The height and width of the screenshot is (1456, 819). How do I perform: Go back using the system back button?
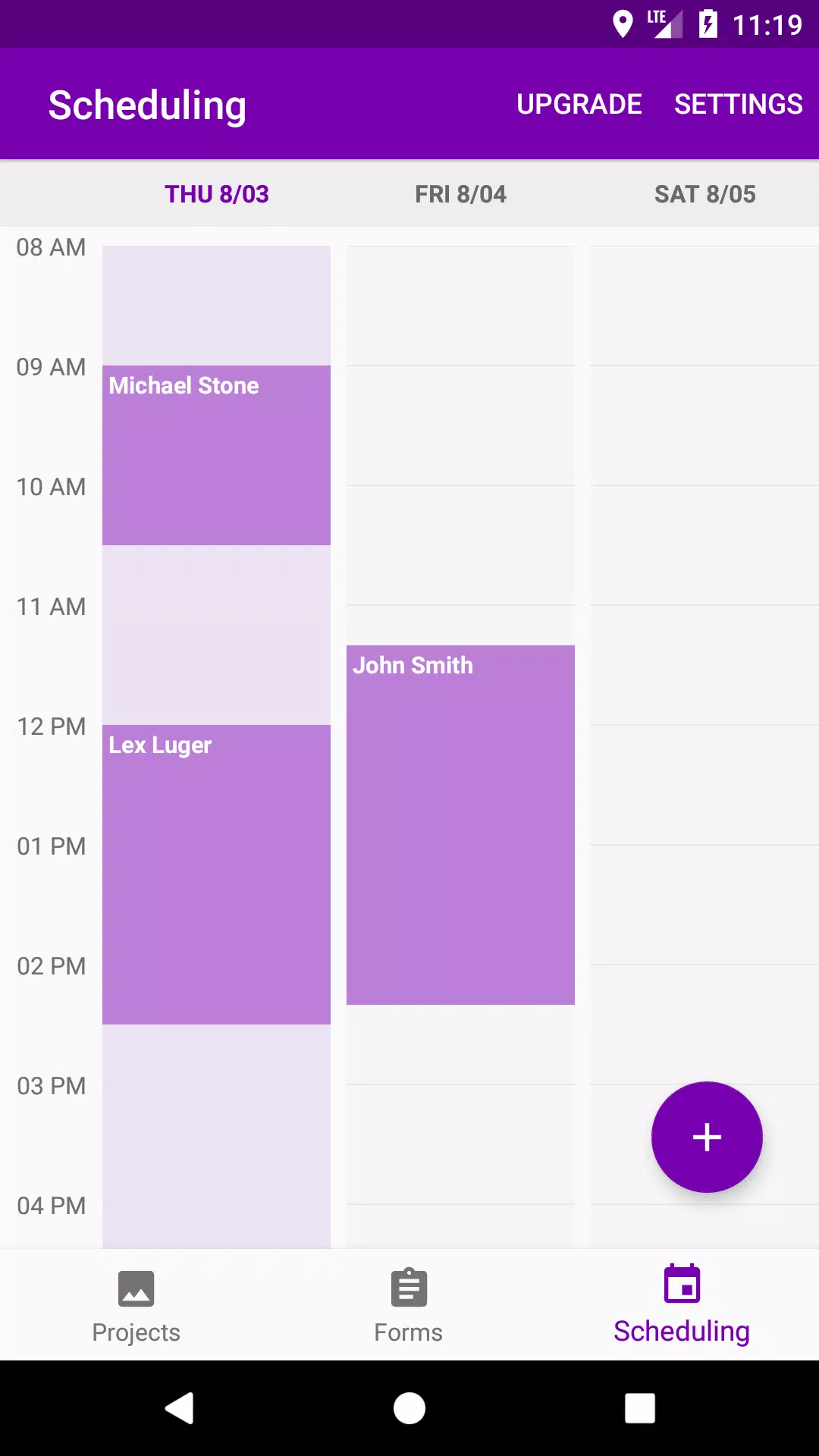pyautogui.click(x=180, y=1408)
